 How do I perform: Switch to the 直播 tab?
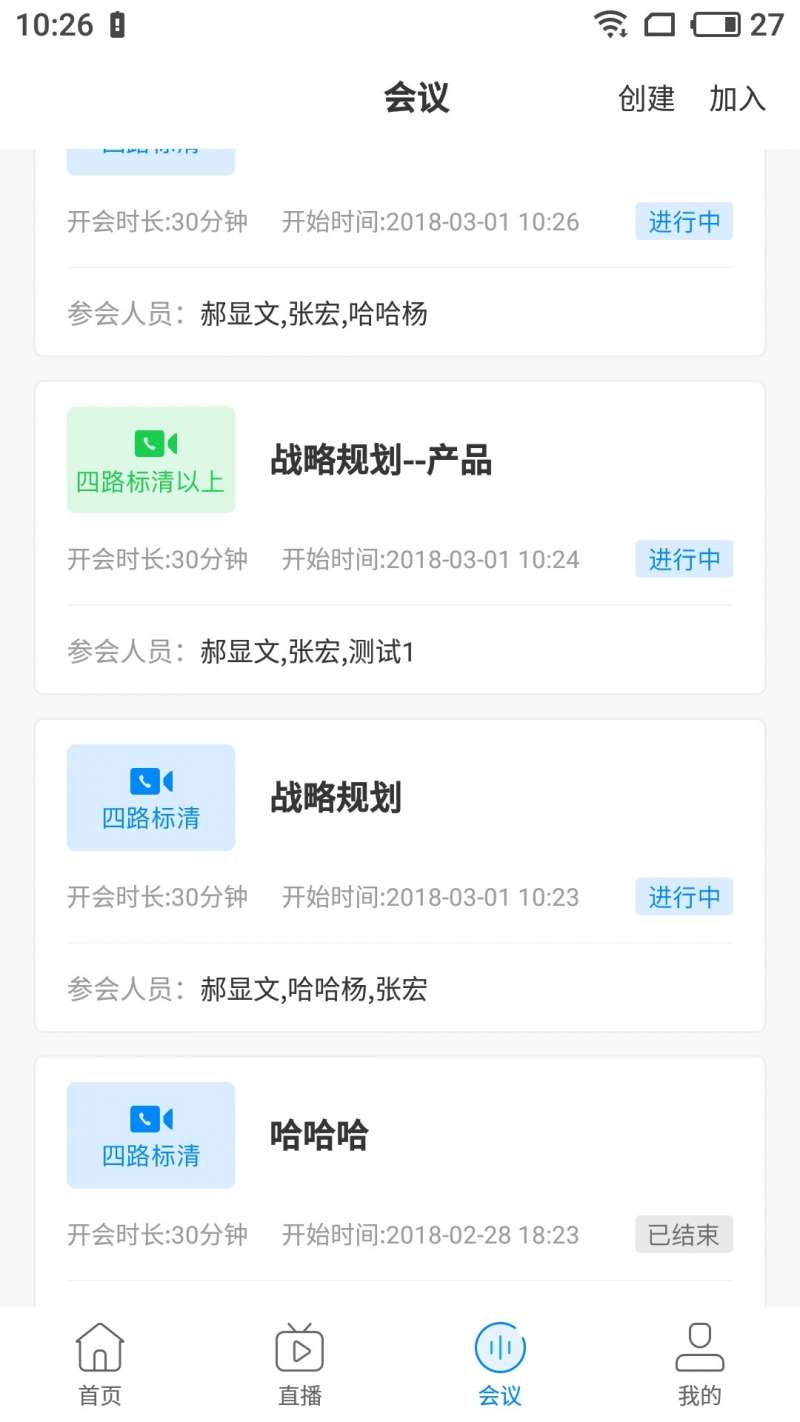pyautogui.click(x=300, y=1364)
